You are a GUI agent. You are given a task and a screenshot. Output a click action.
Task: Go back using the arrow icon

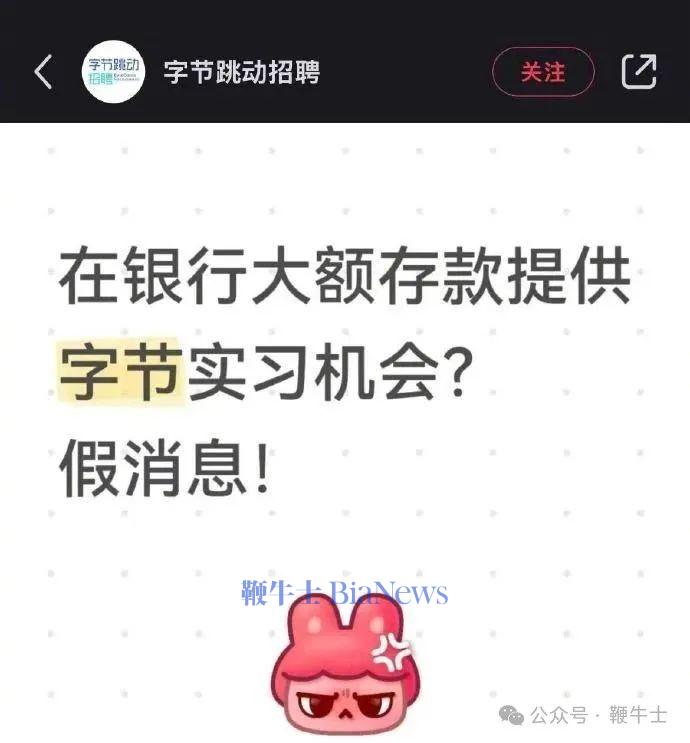43,72
